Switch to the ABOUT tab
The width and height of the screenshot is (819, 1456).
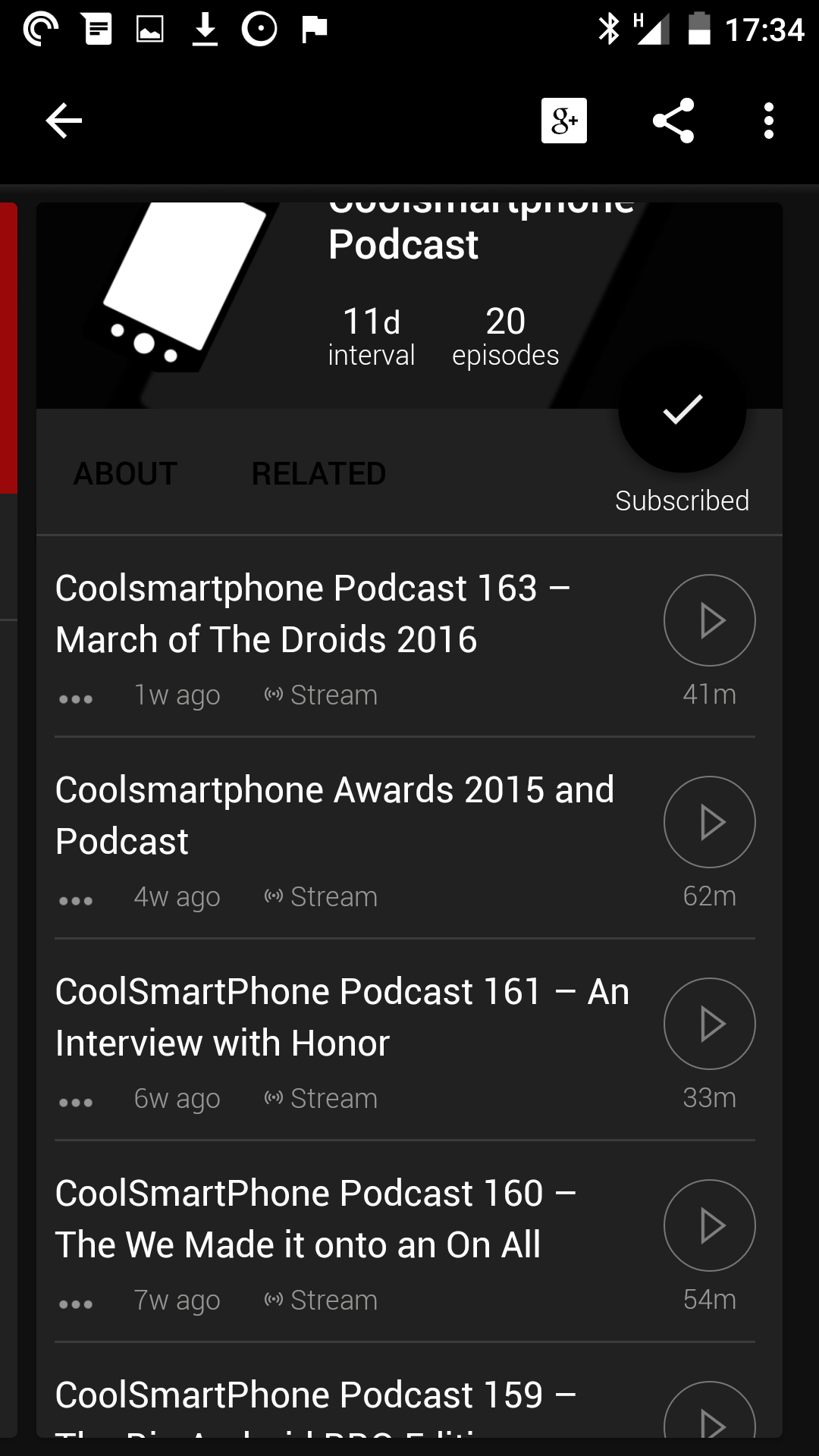[125, 474]
